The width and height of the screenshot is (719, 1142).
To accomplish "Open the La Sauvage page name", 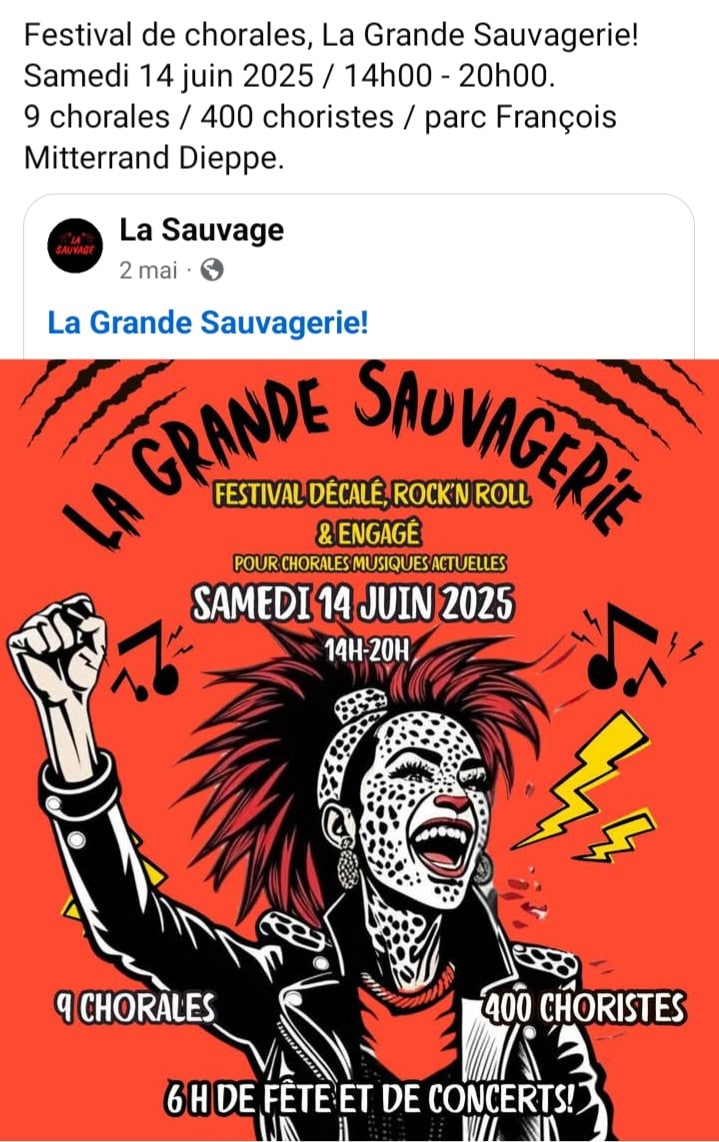I will [201, 231].
